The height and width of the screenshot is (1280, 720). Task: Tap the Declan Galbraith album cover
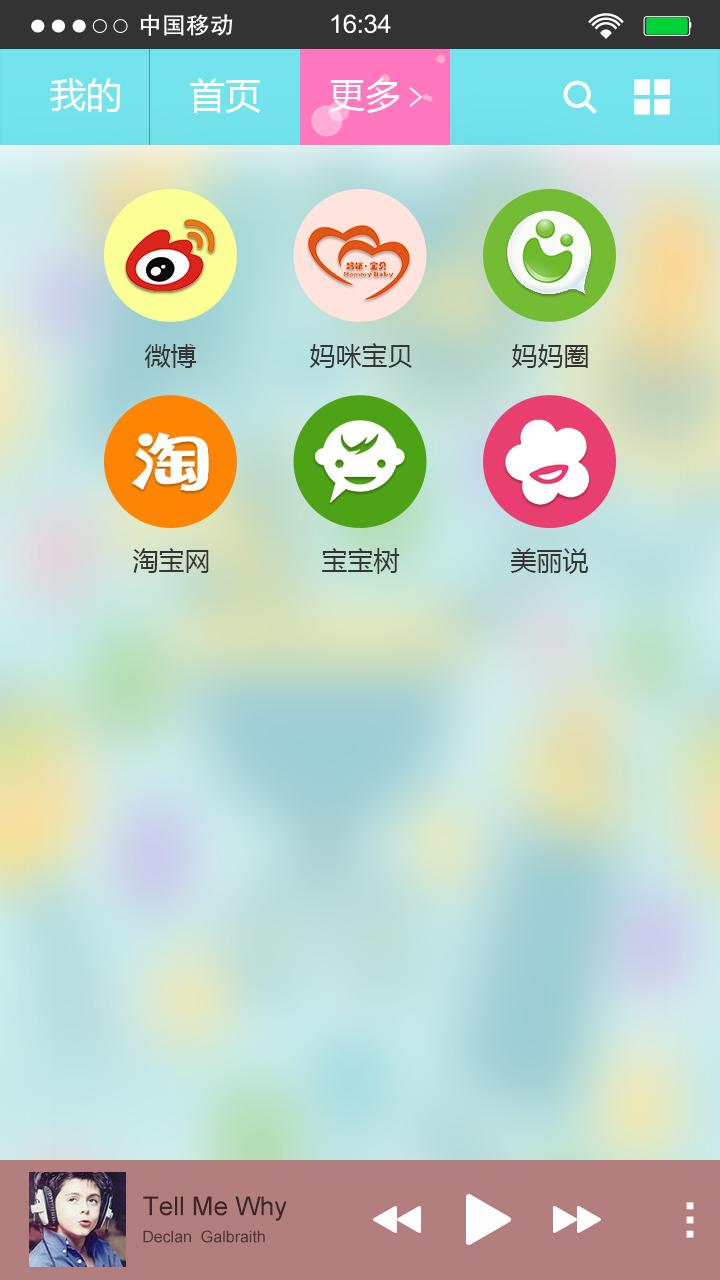coord(77,1220)
